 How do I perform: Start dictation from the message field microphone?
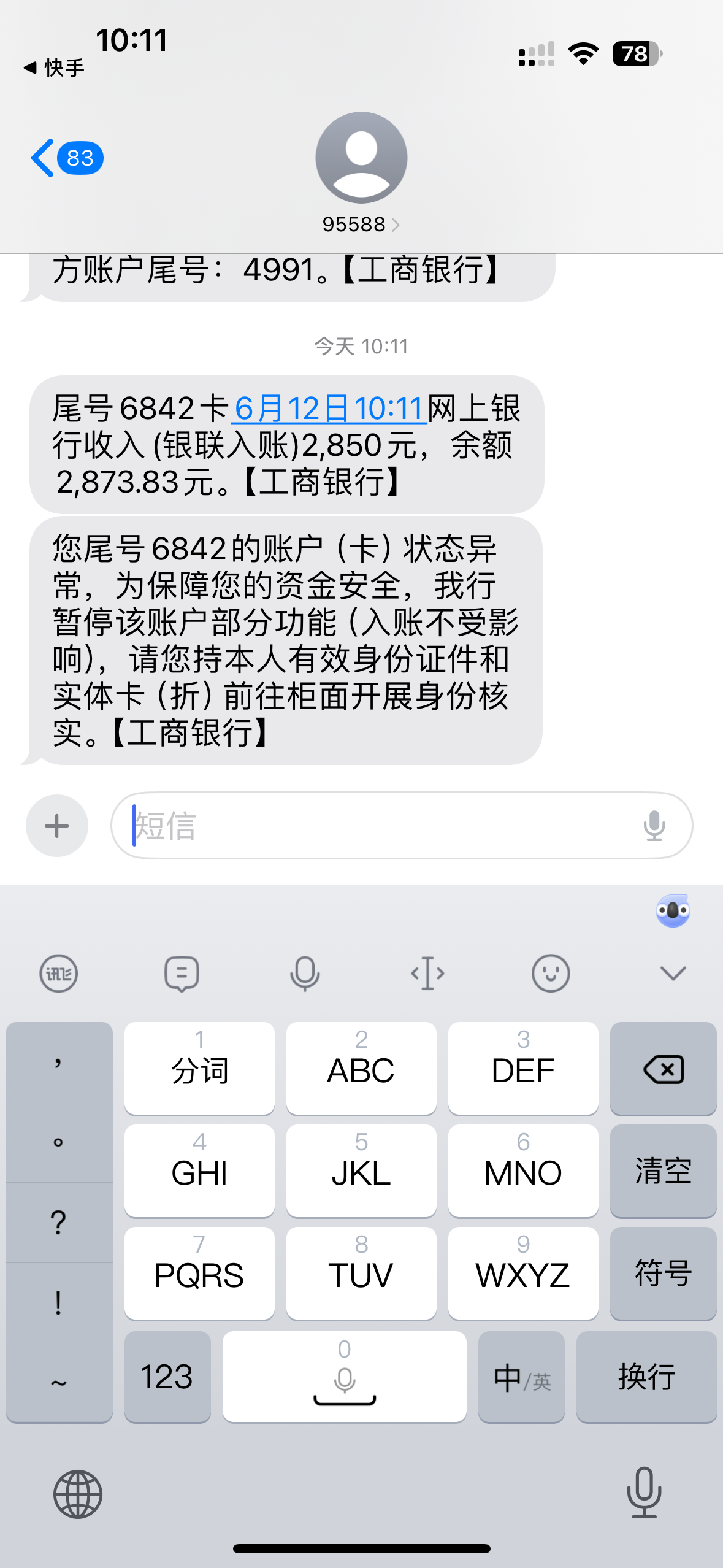coord(654,826)
